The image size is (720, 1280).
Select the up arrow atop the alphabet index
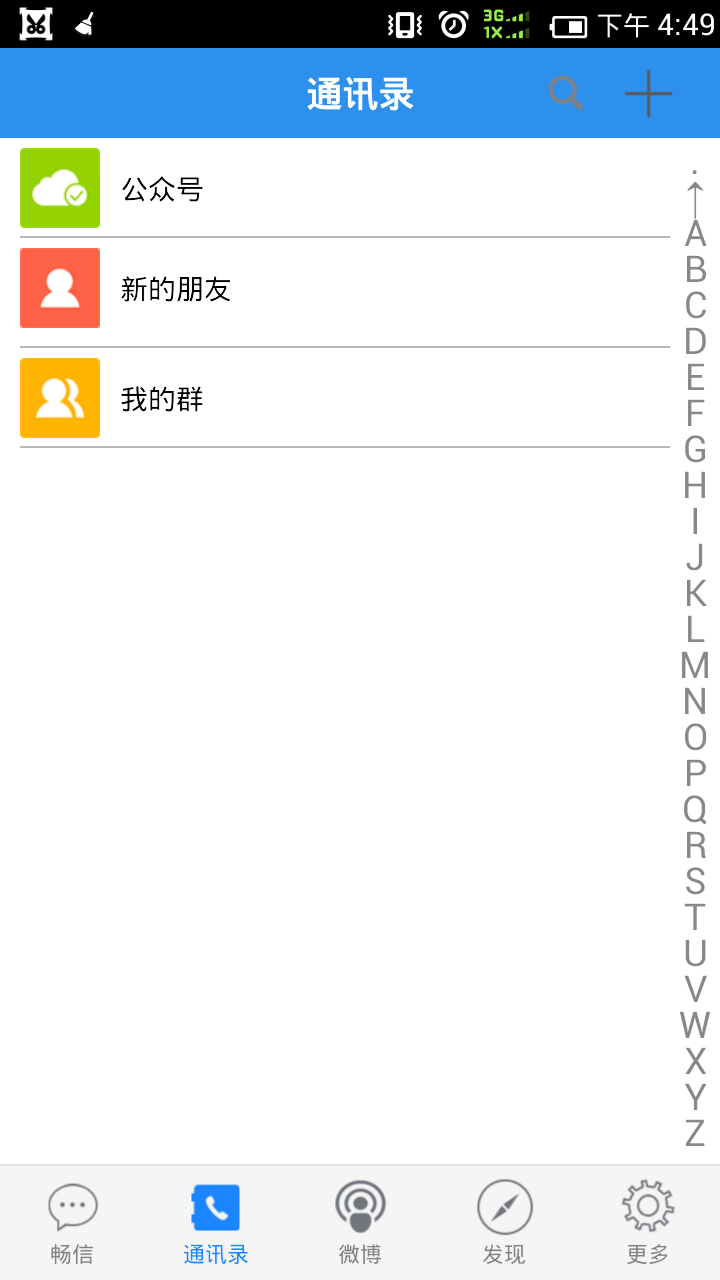pos(696,200)
